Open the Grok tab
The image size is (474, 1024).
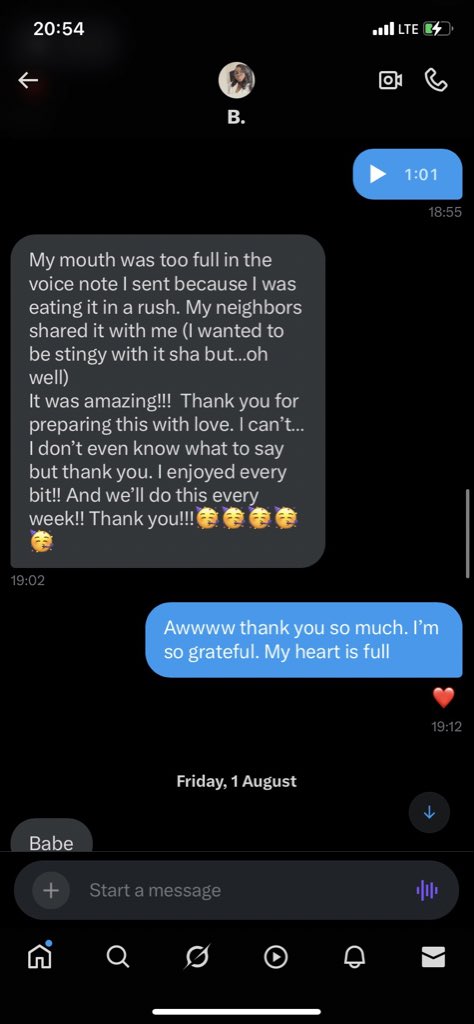[197, 957]
